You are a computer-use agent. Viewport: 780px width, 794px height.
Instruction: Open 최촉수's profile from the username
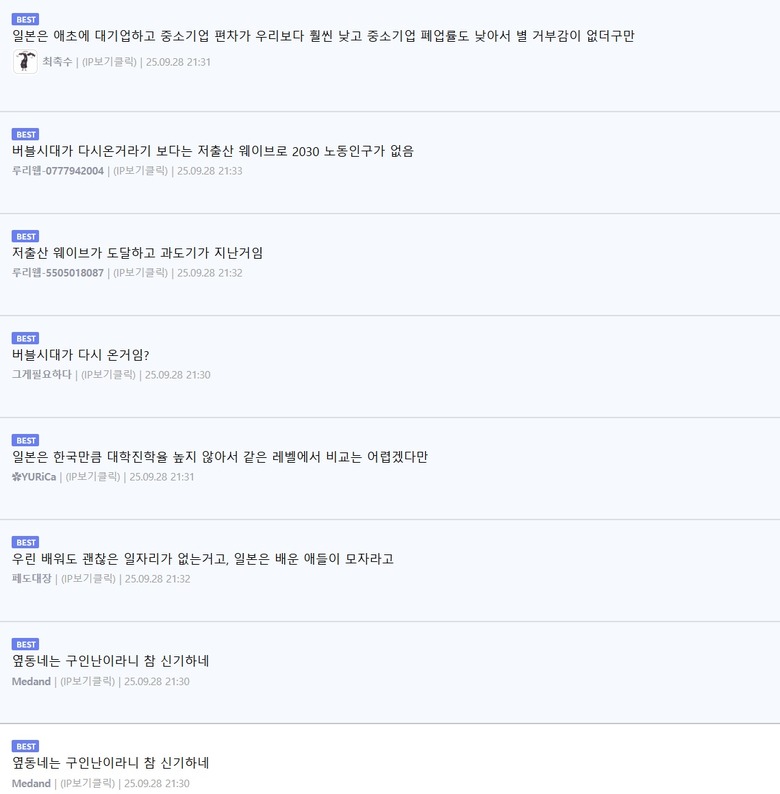pyautogui.click(x=57, y=62)
